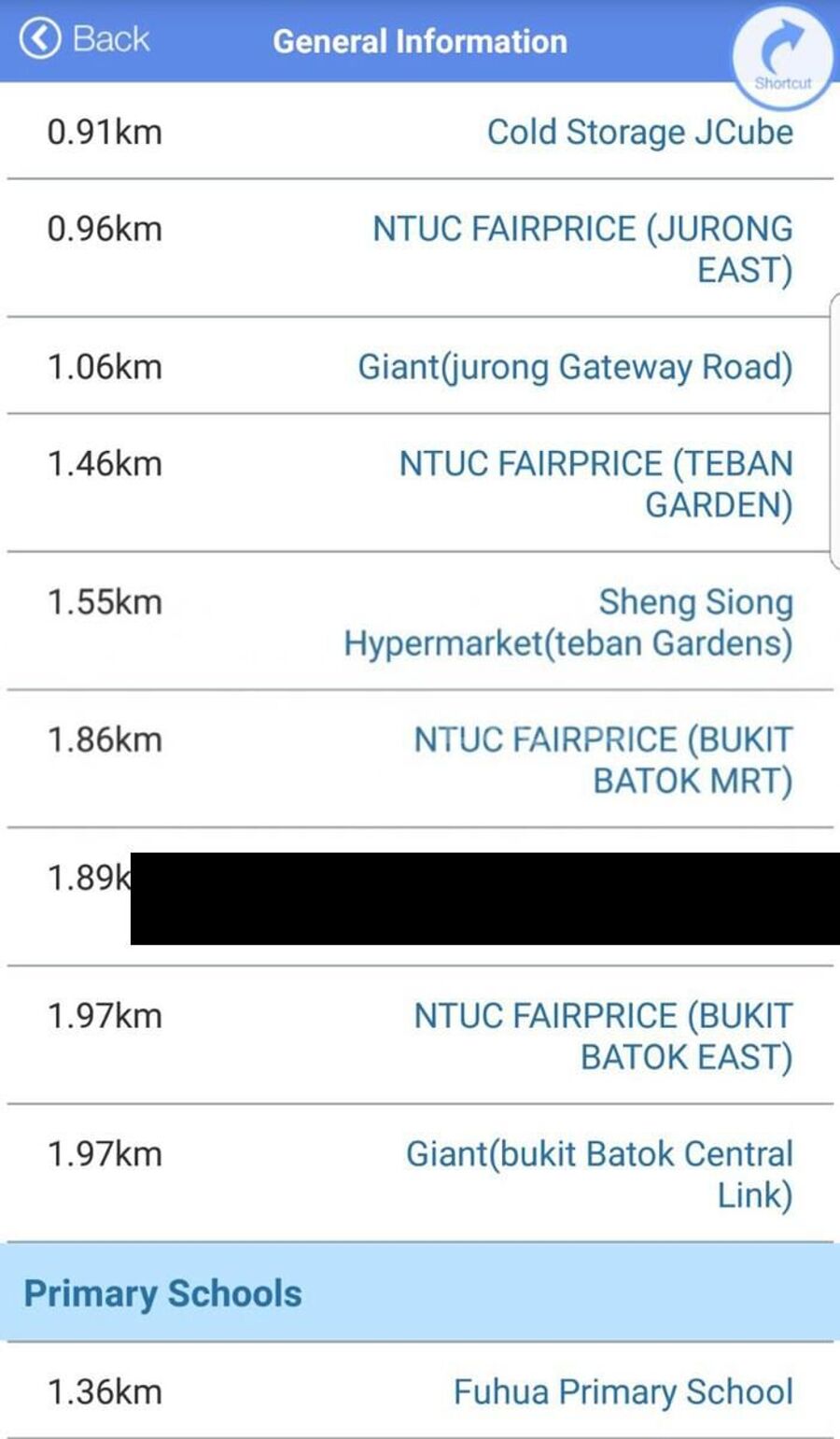Open NTUC FairPrice (Teban Garden)
The height and width of the screenshot is (1439, 840).
(x=595, y=484)
